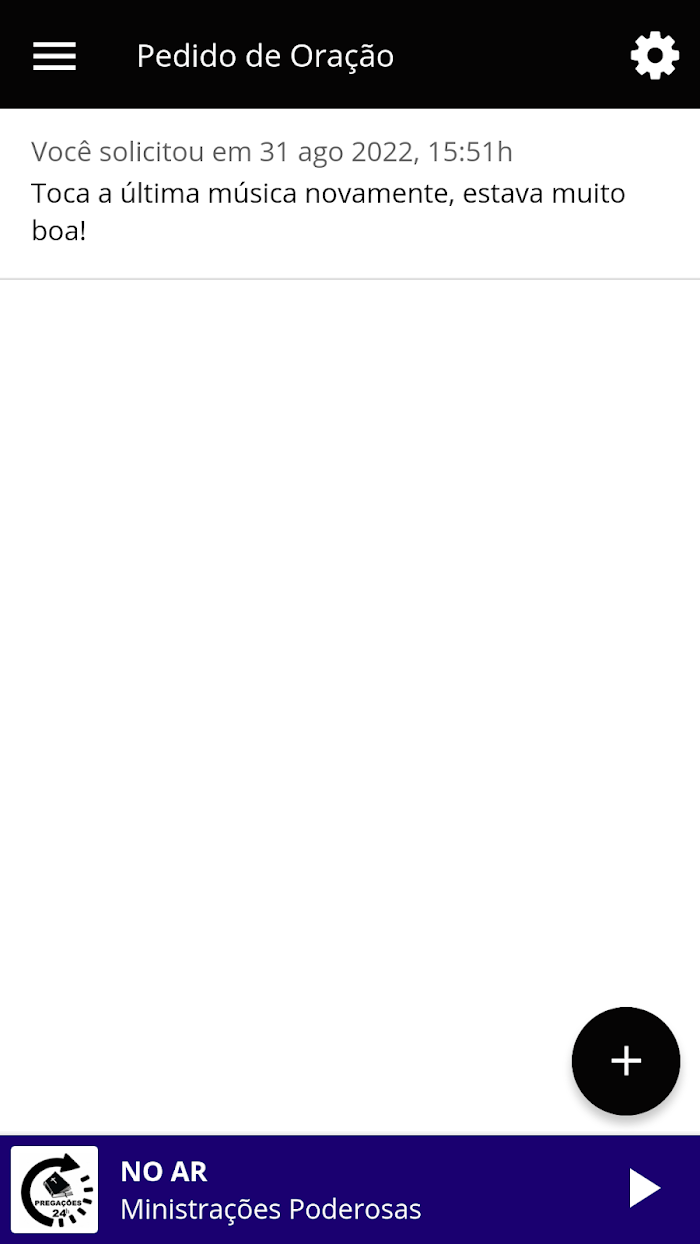This screenshot has height=1244, width=700.
Task: Play the live radio stream
Action: (x=644, y=1189)
